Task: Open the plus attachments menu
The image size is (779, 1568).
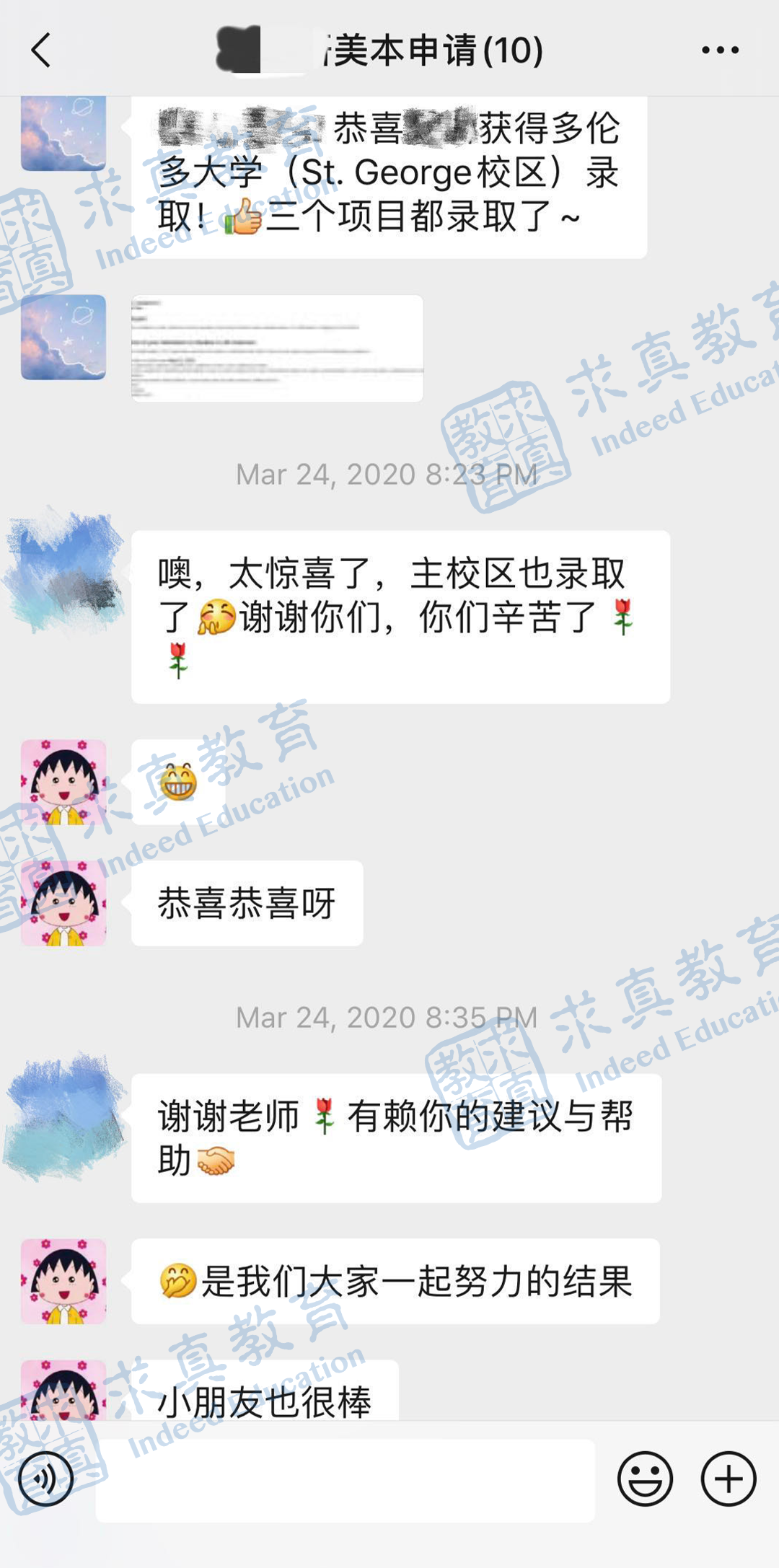Action: coord(729,1479)
